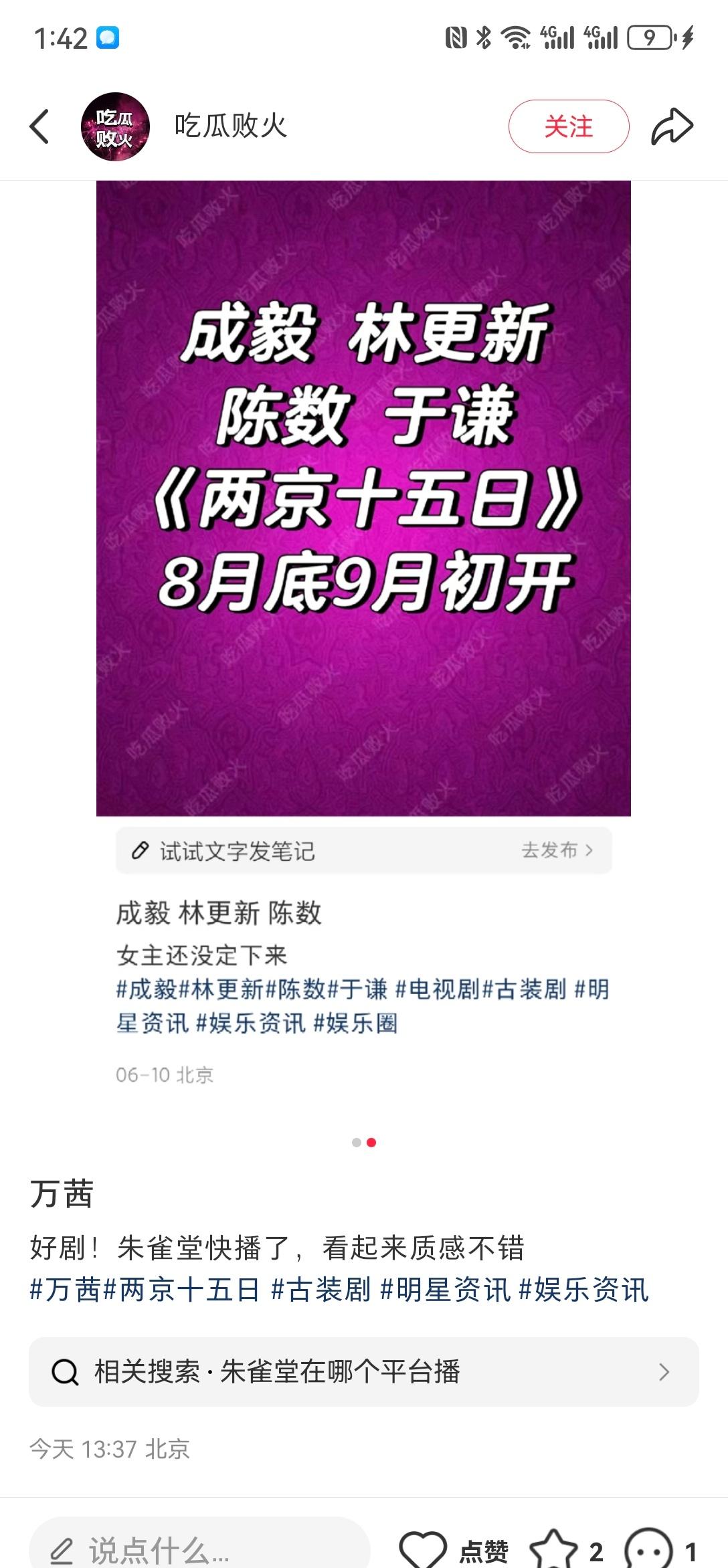Image resolution: width=728 pixels, height=1568 pixels.
Task: Open the #两京十五日 hashtag
Action: coord(181,1289)
